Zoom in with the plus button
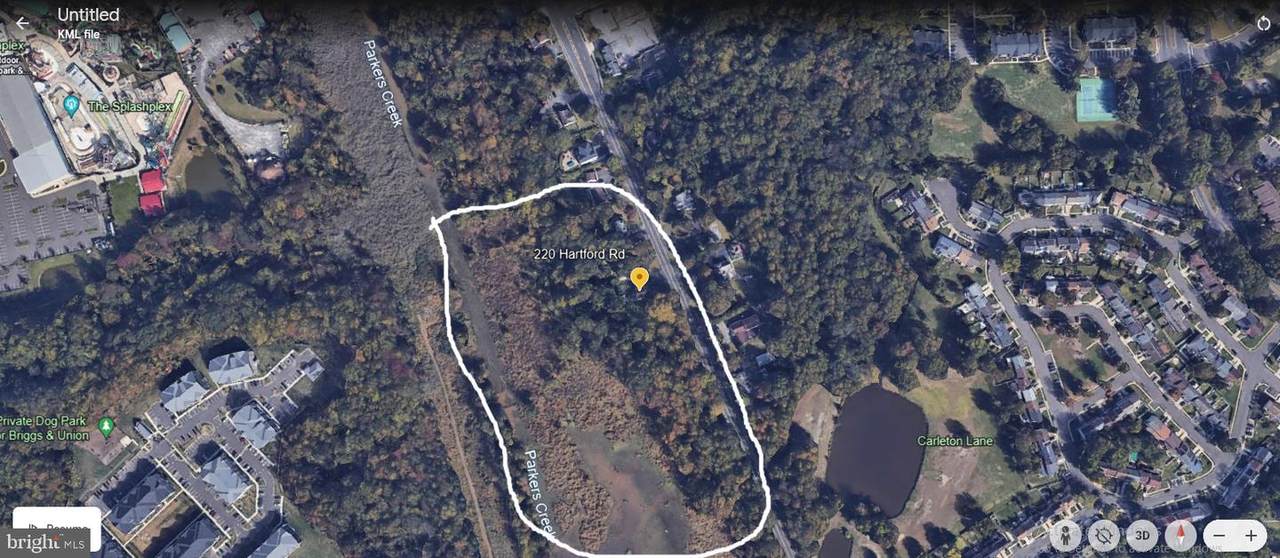The width and height of the screenshot is (1280, 558). point(1252,534)
